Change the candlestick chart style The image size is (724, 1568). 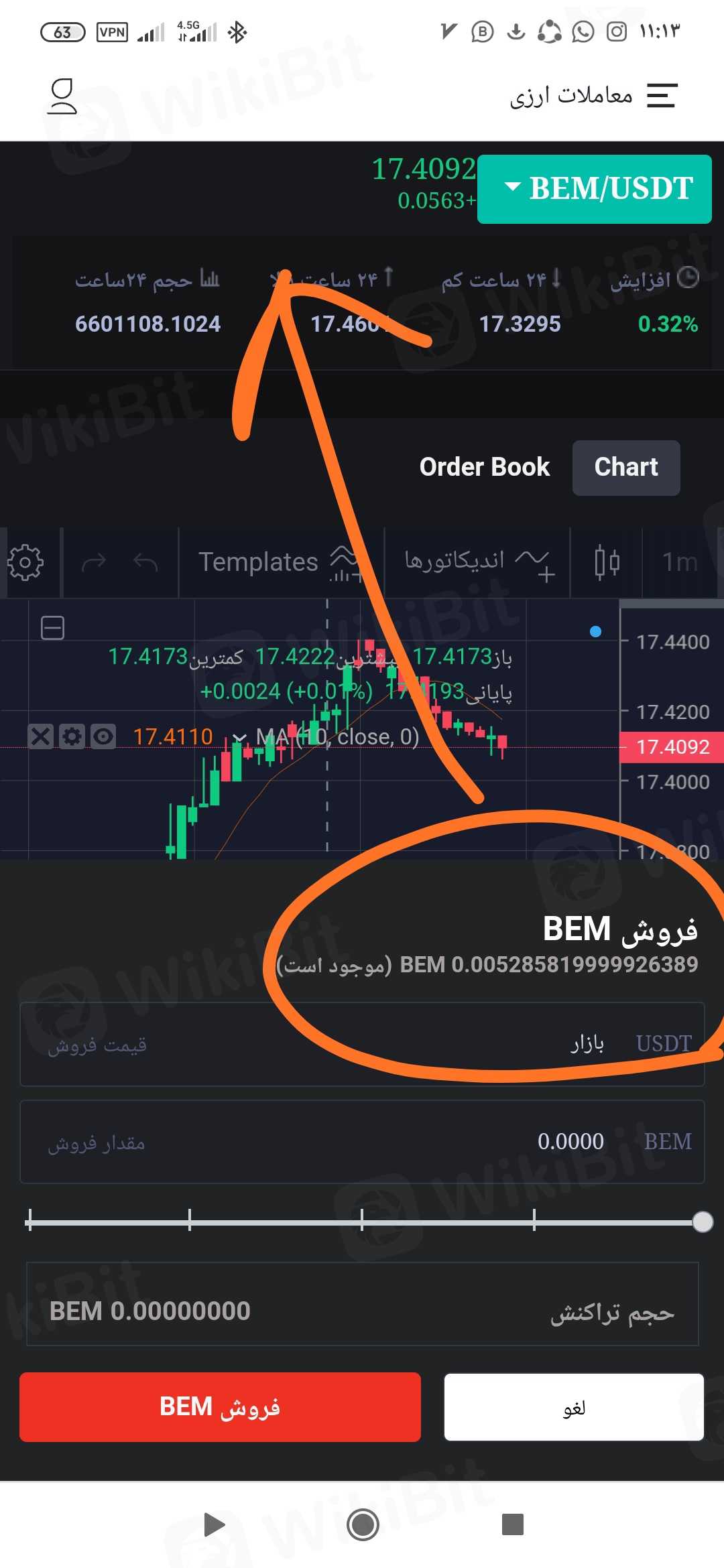click(x=607, y=562)
